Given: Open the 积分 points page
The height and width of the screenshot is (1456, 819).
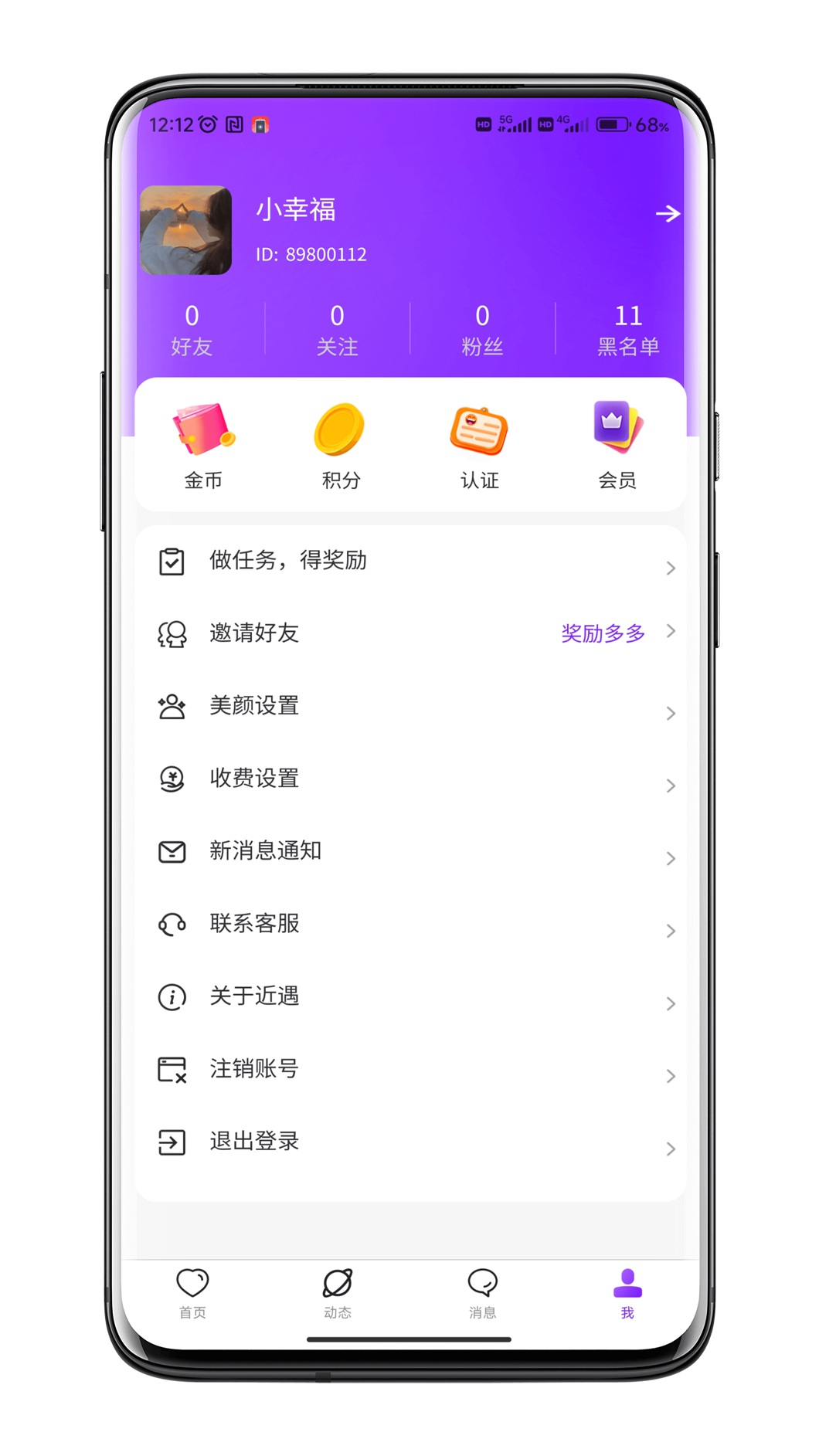Looking at the screenshot, I should [341, 446].
